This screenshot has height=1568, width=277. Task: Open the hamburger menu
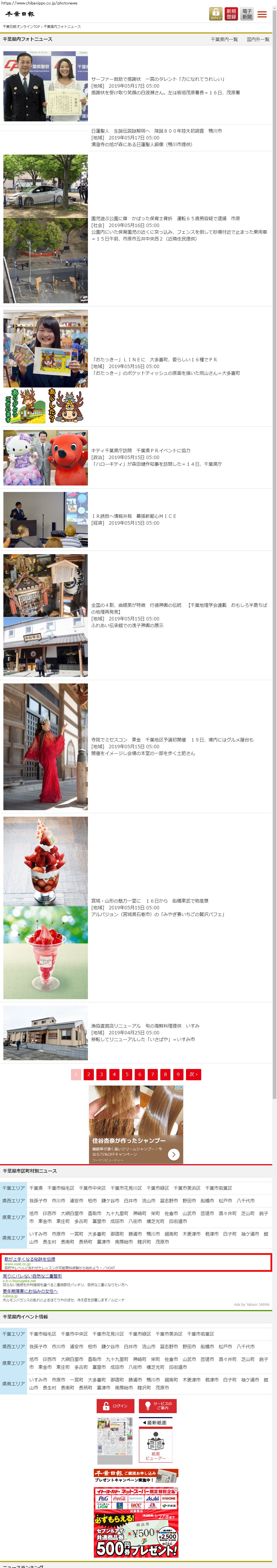(262, 14)
